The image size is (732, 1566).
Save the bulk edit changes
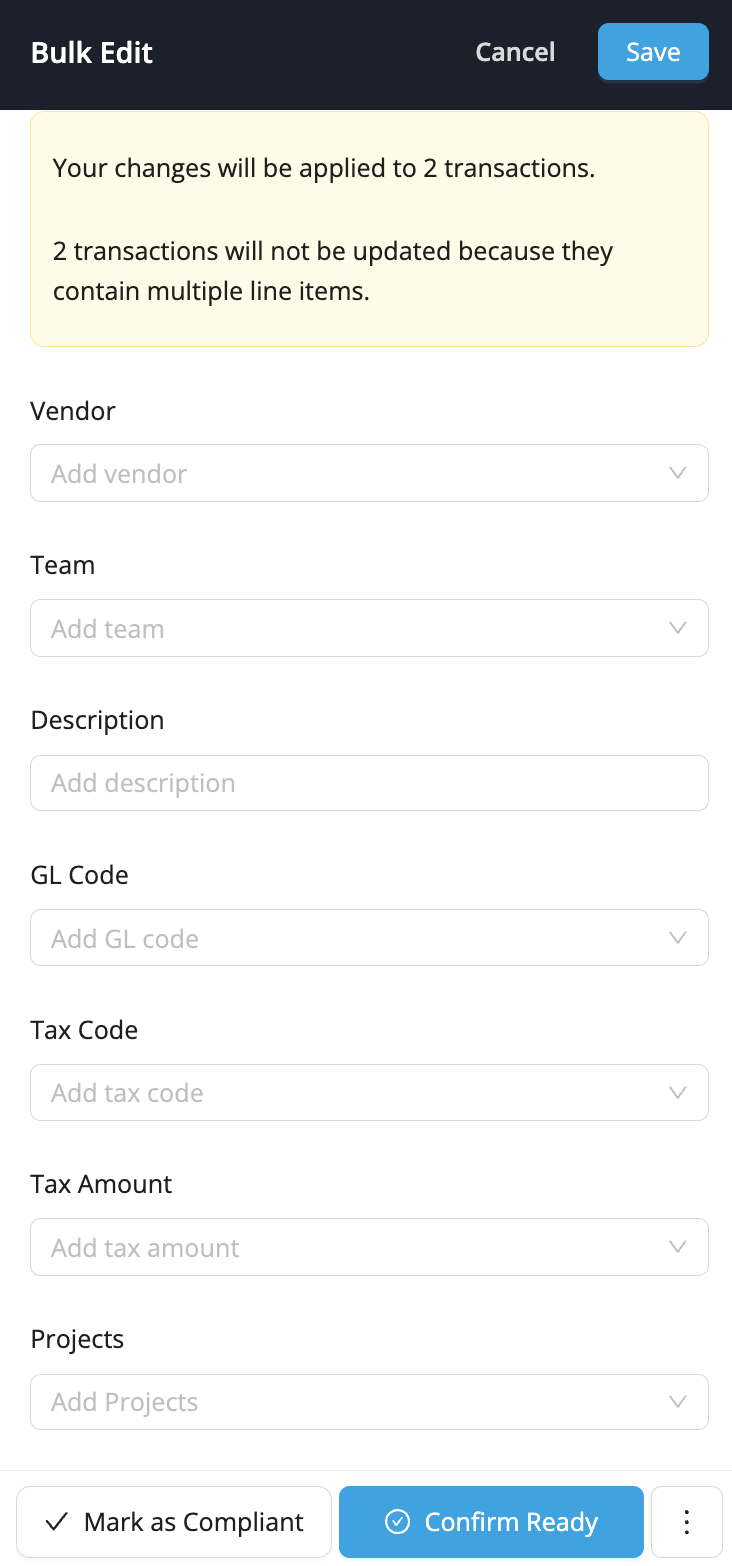click(653, 52)
